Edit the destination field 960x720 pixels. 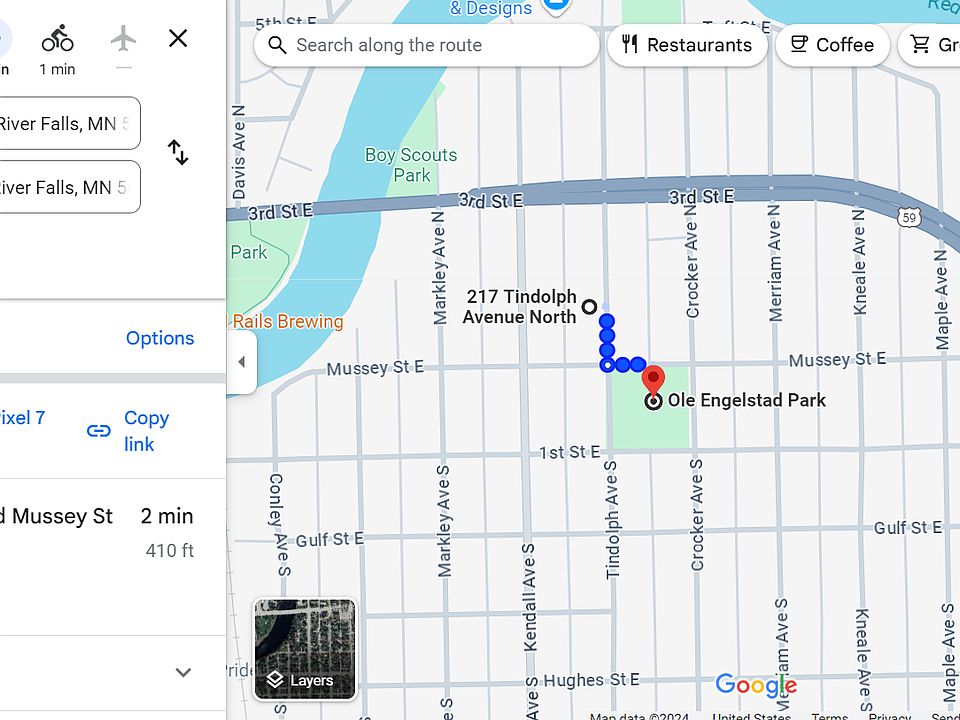(65, 187)
